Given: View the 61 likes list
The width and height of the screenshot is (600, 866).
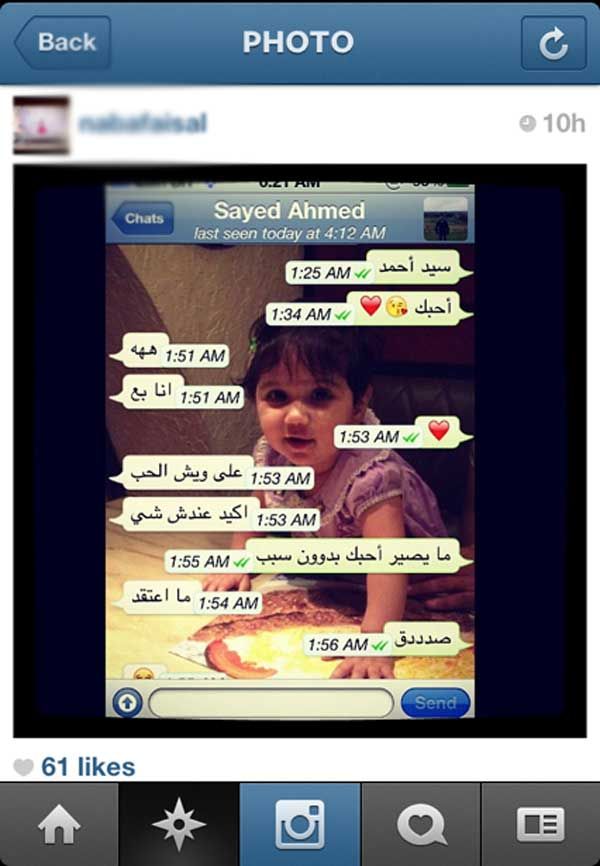Looking at the screenshot, I should 86,767.
